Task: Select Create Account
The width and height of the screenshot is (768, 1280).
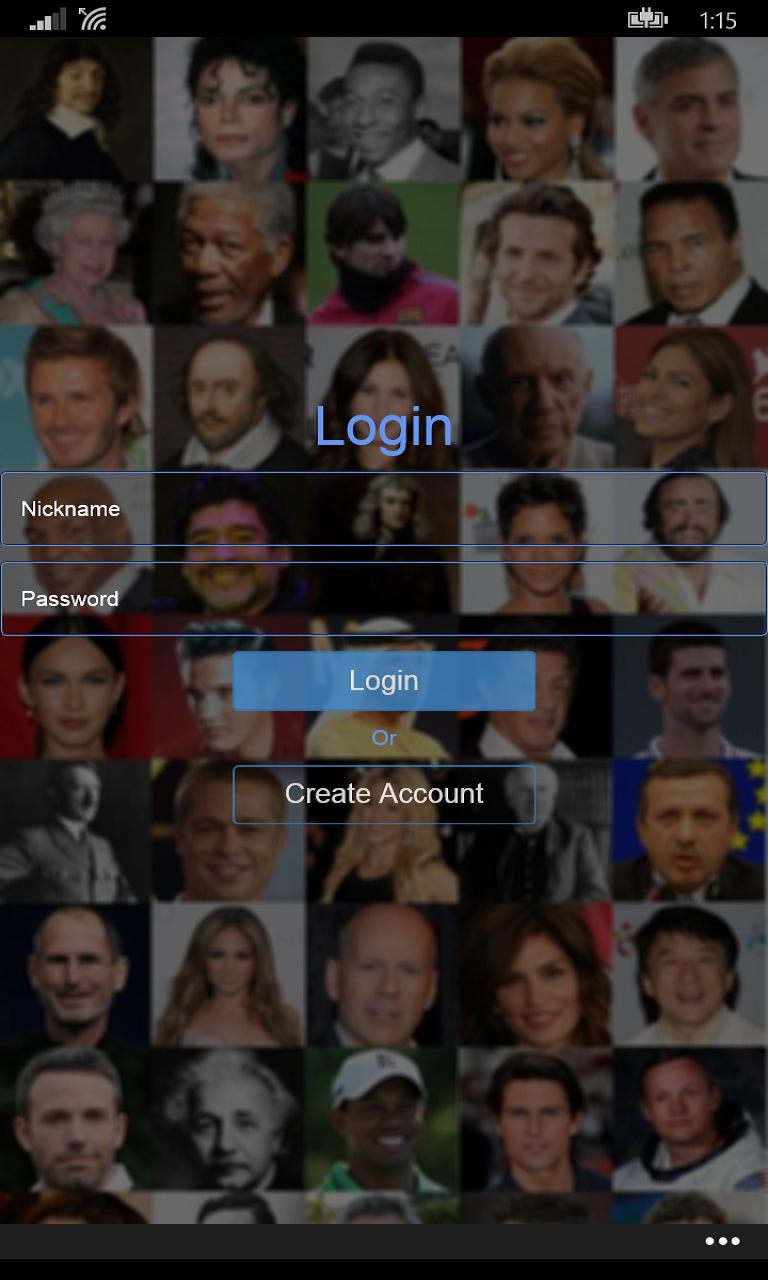Action: tap(384, 794)
